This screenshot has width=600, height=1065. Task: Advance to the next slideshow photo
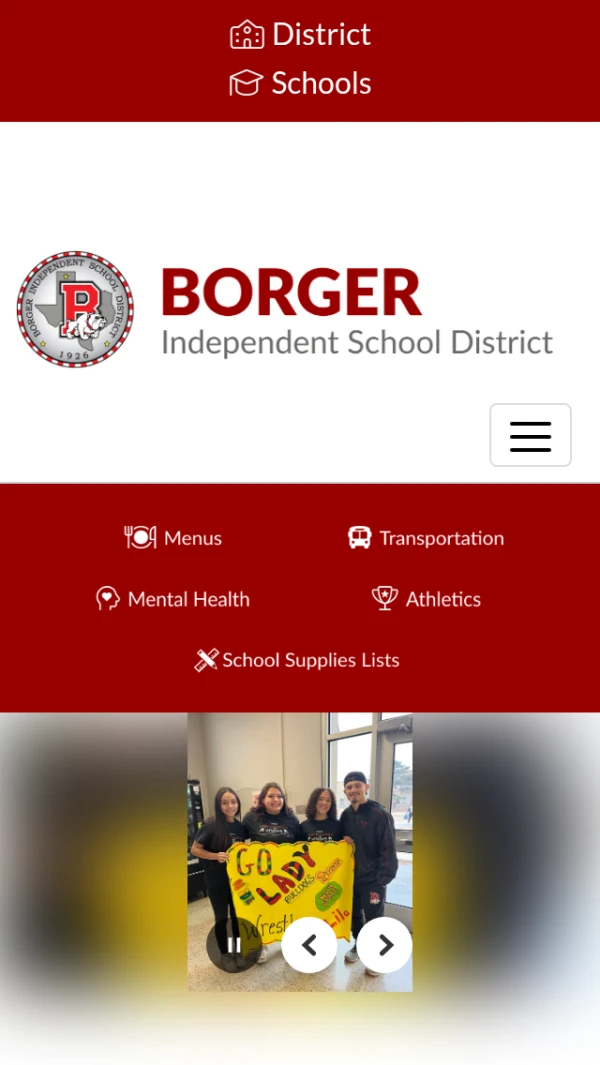(385, 945)
